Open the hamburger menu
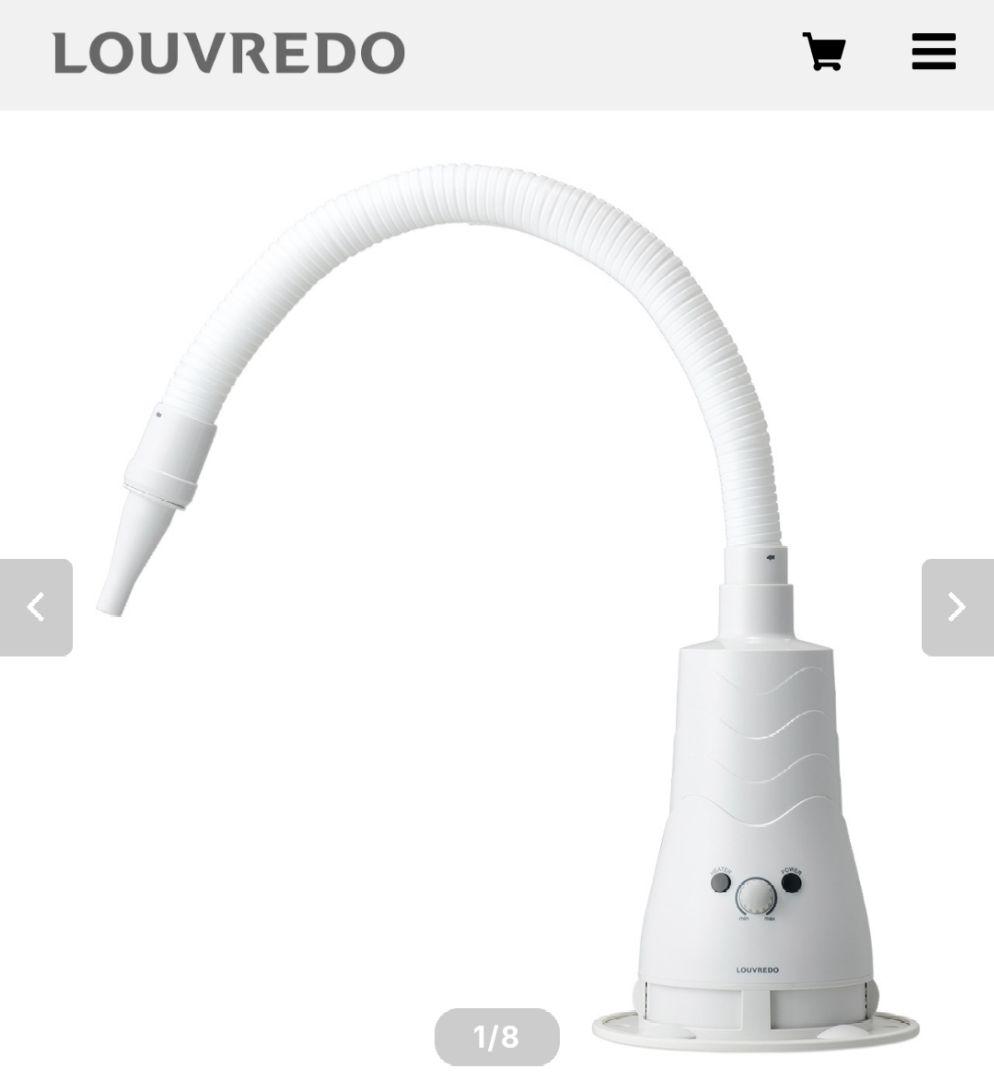994x1080 pixels. (933, 52)
